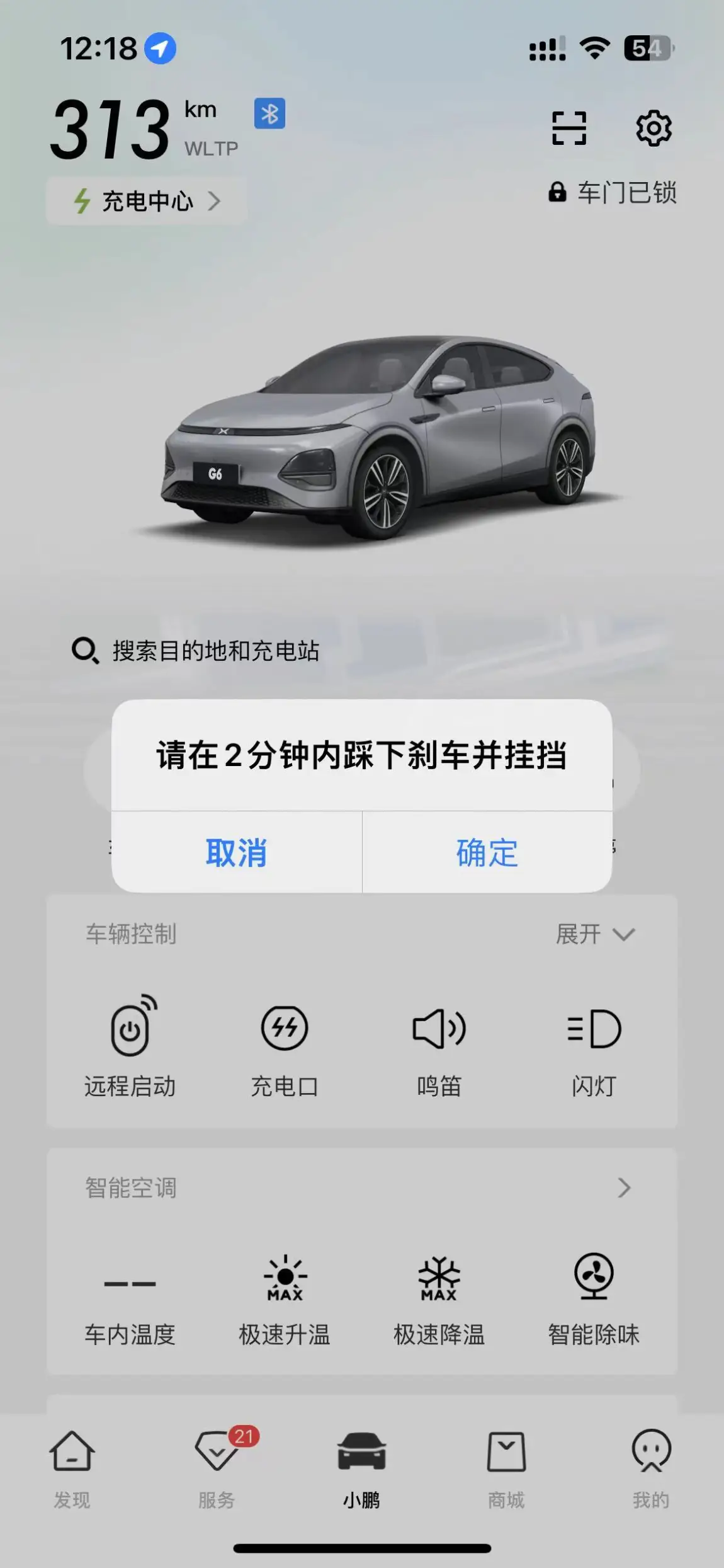This screenshot has height=1568, width=724.
Task: Open the scan code icon
Action: [x=569, y=129]
